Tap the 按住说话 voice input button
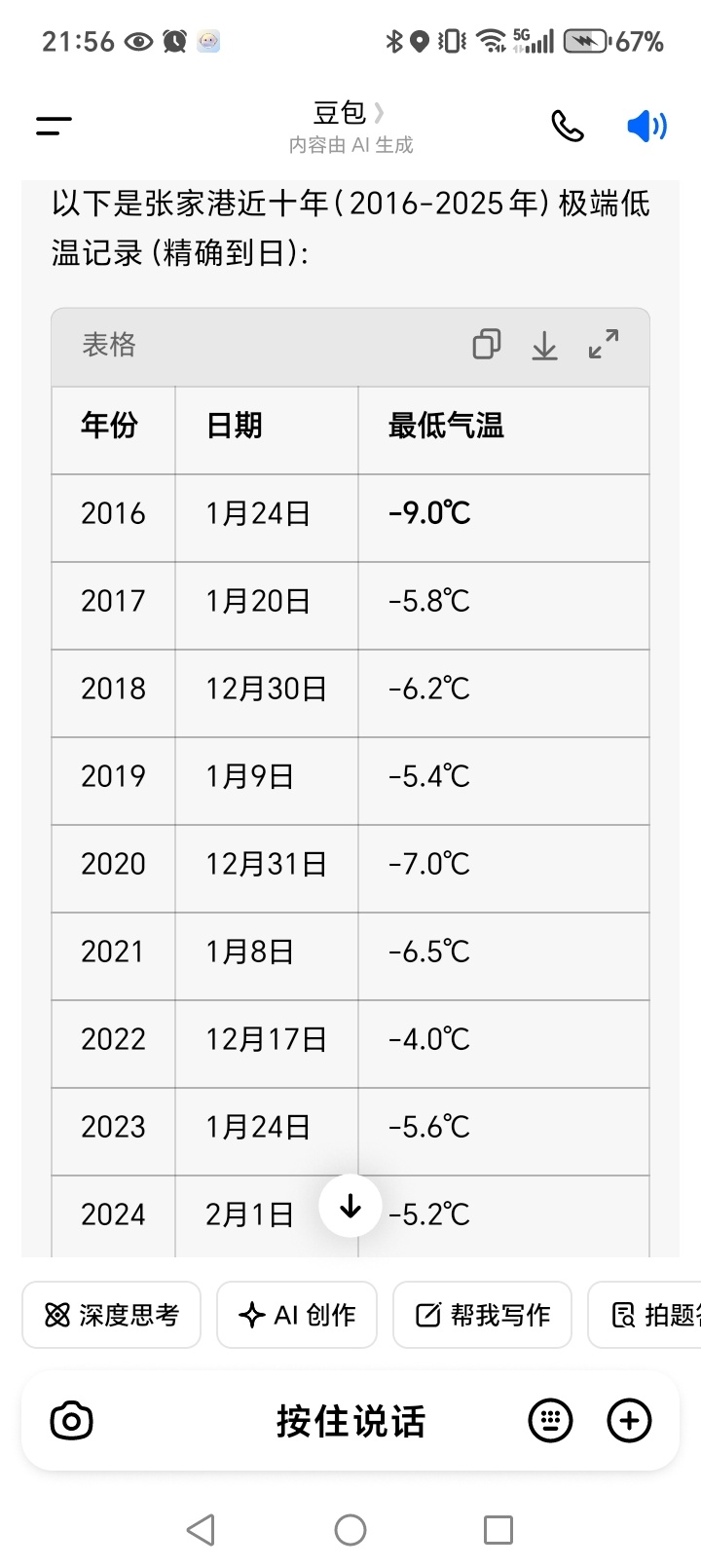The width and height of the screenshot is (701, 1568). tap(350, 1421)
